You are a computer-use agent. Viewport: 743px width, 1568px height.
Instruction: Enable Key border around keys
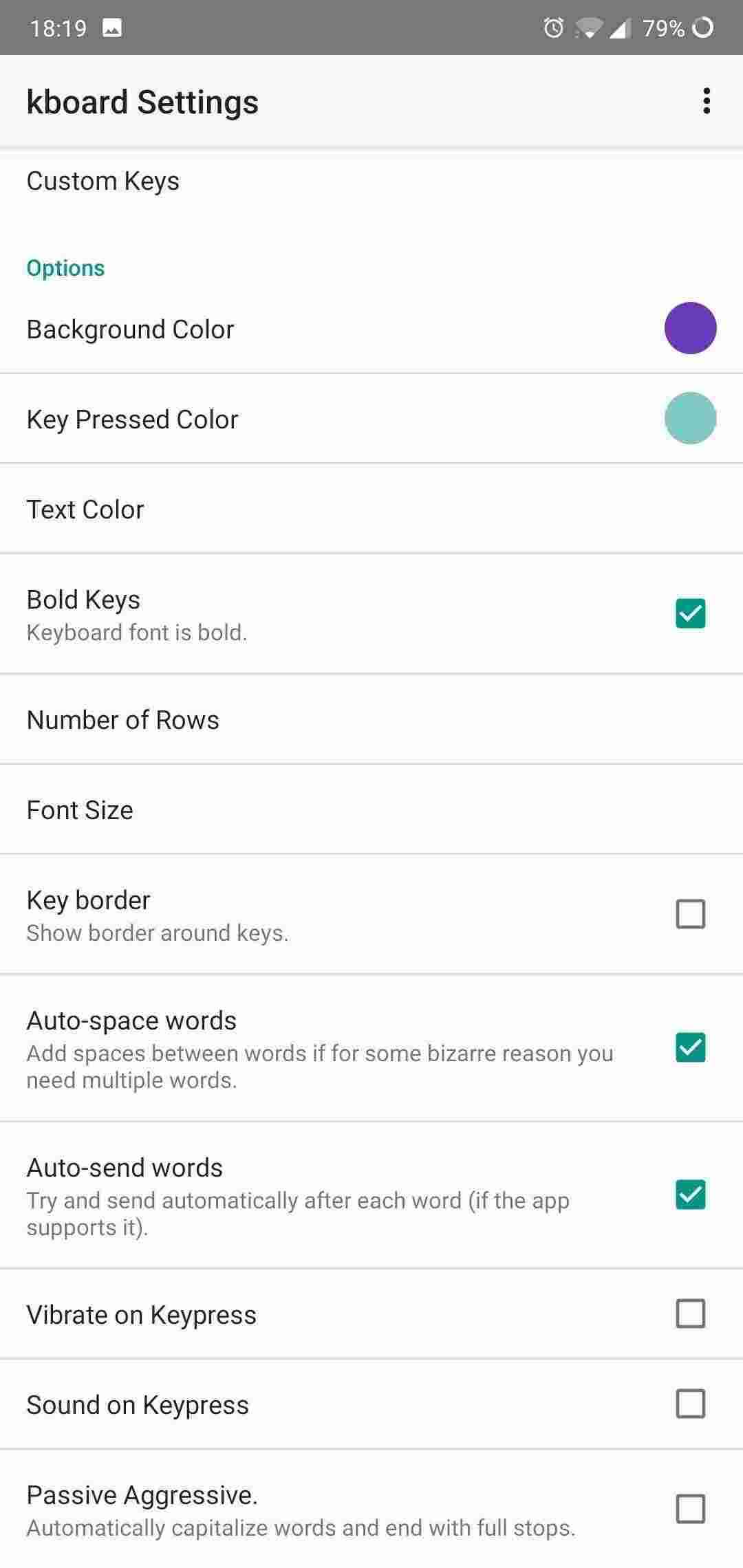691,914
